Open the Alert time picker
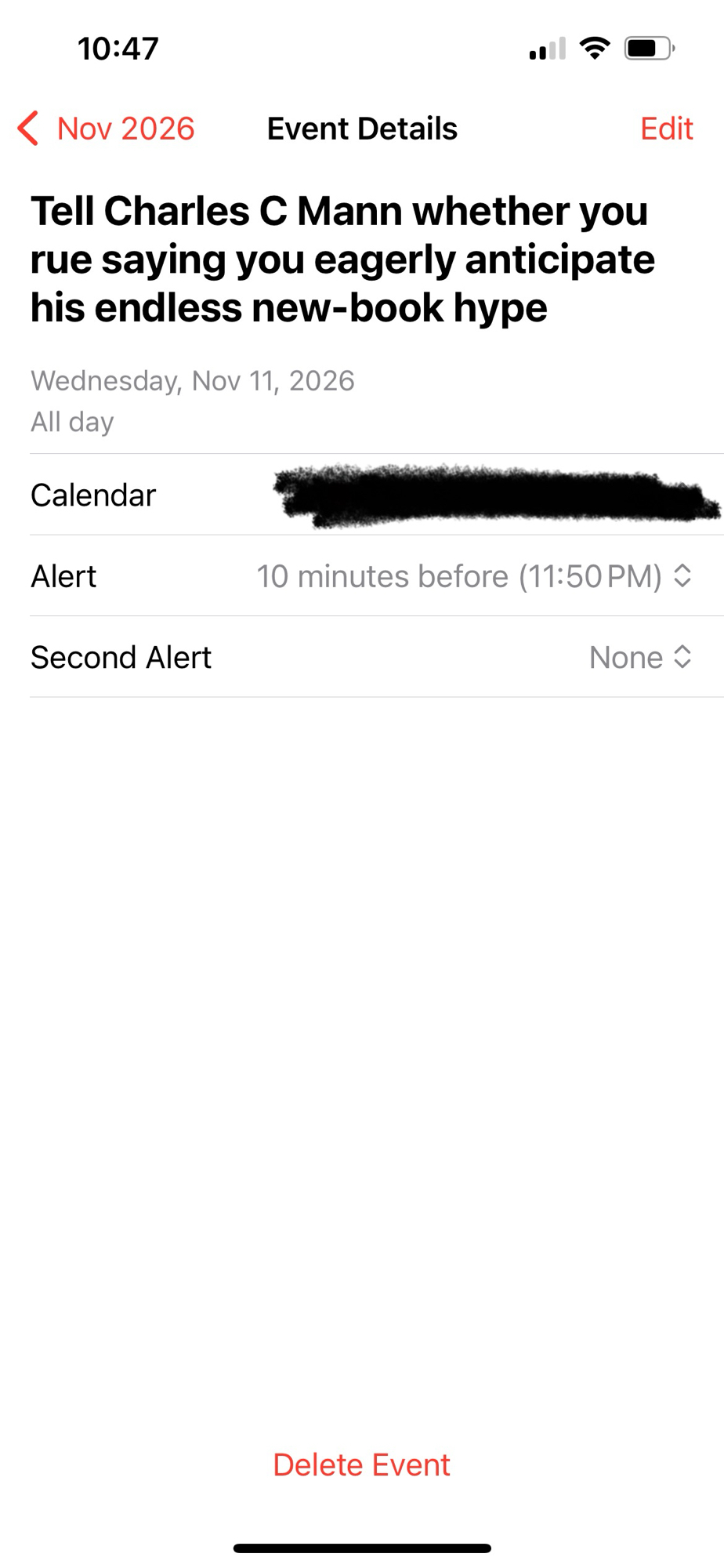This screenshot has height=1568, width=724. tap(474, 576)
